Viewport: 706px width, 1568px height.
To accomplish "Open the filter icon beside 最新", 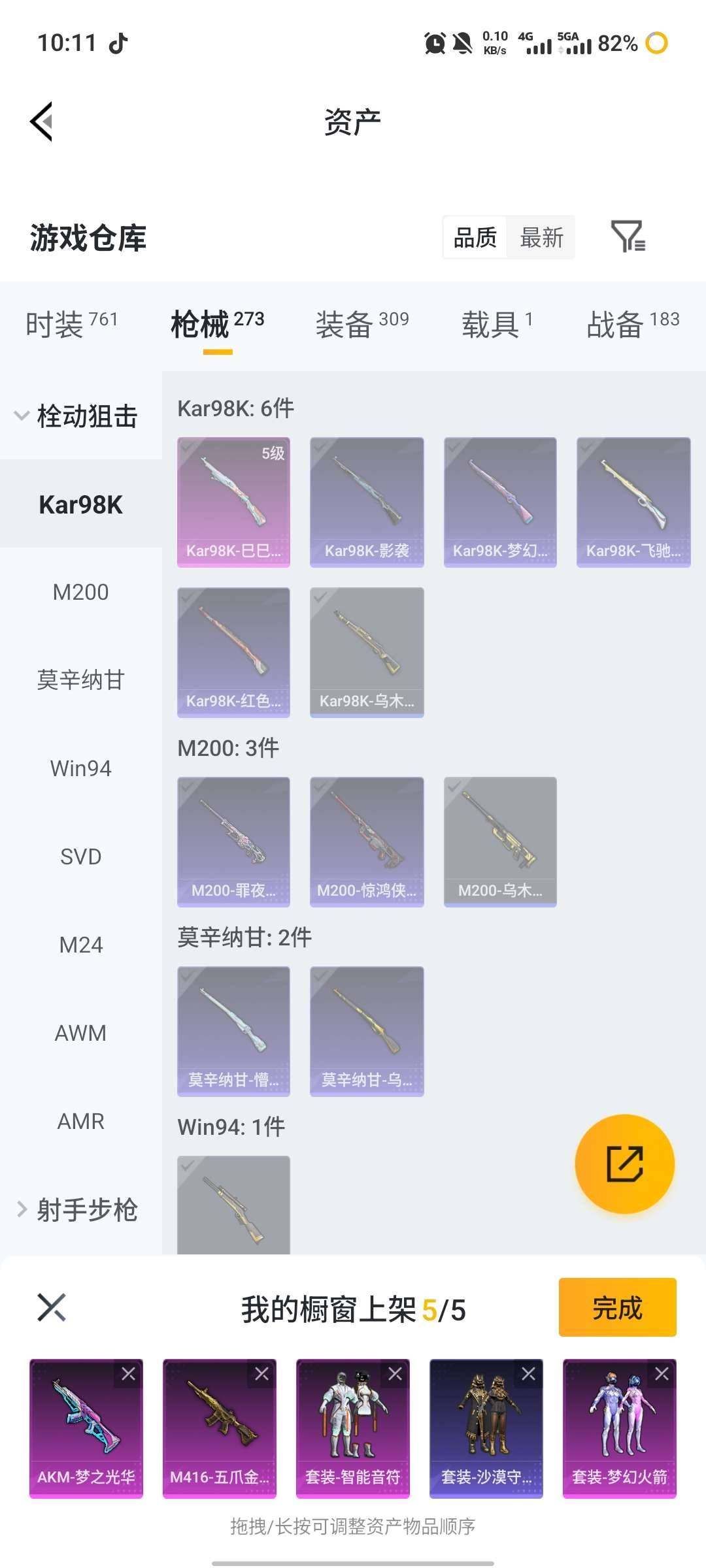I will click(x=628, y=237).
